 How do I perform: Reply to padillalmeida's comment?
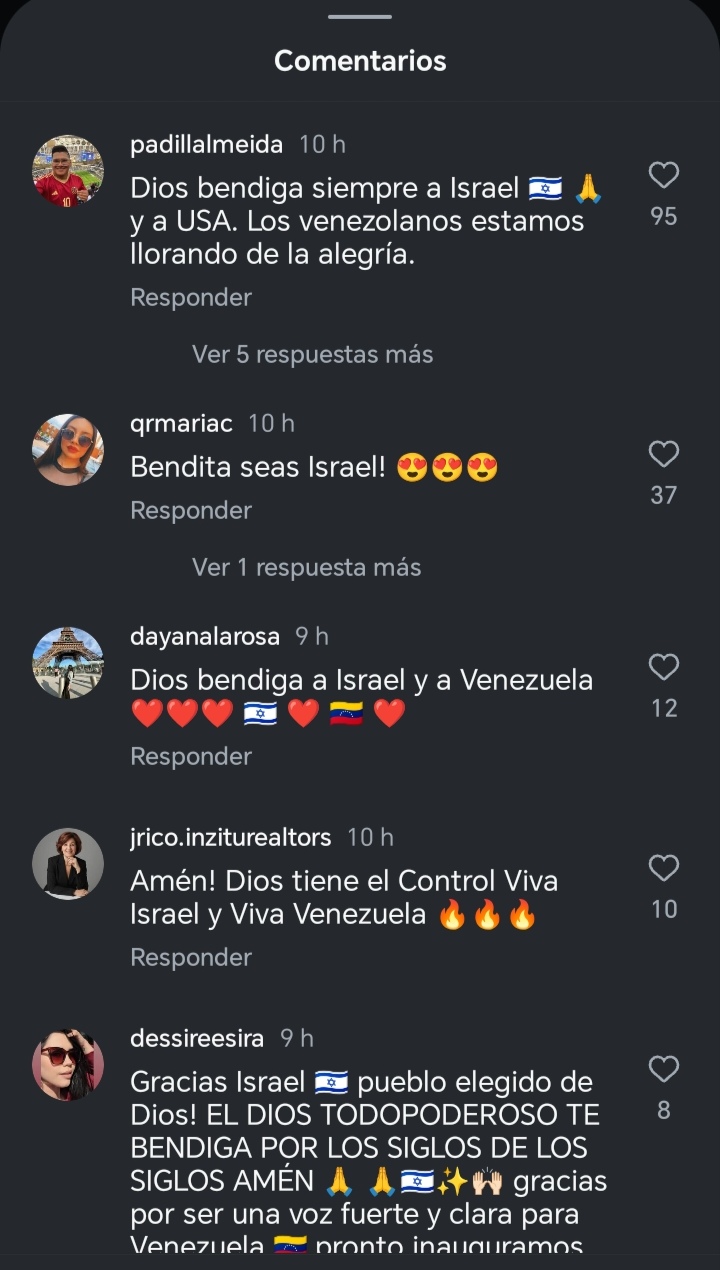point(191,297)
